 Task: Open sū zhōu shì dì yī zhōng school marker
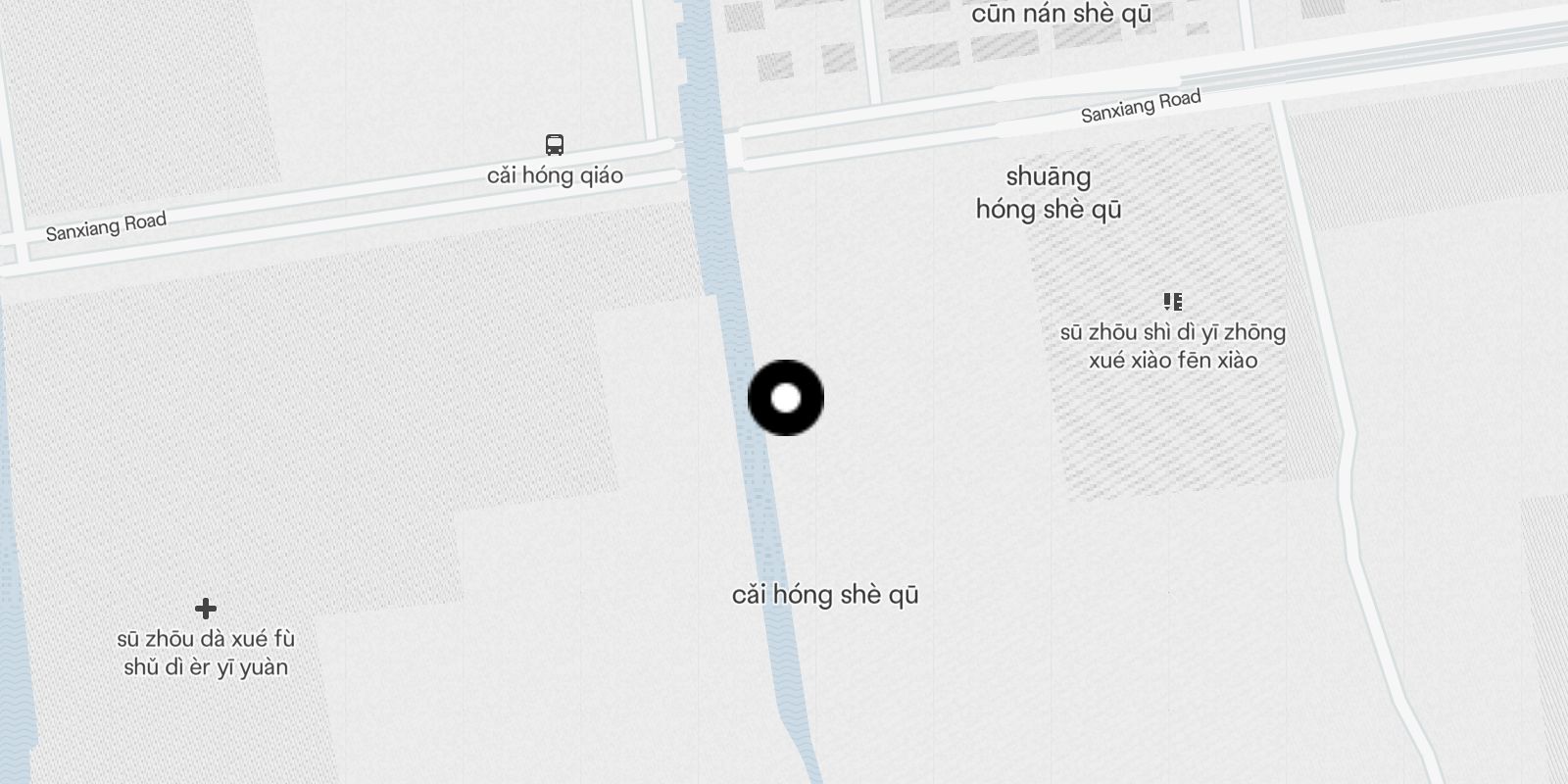click(1172, 301)
